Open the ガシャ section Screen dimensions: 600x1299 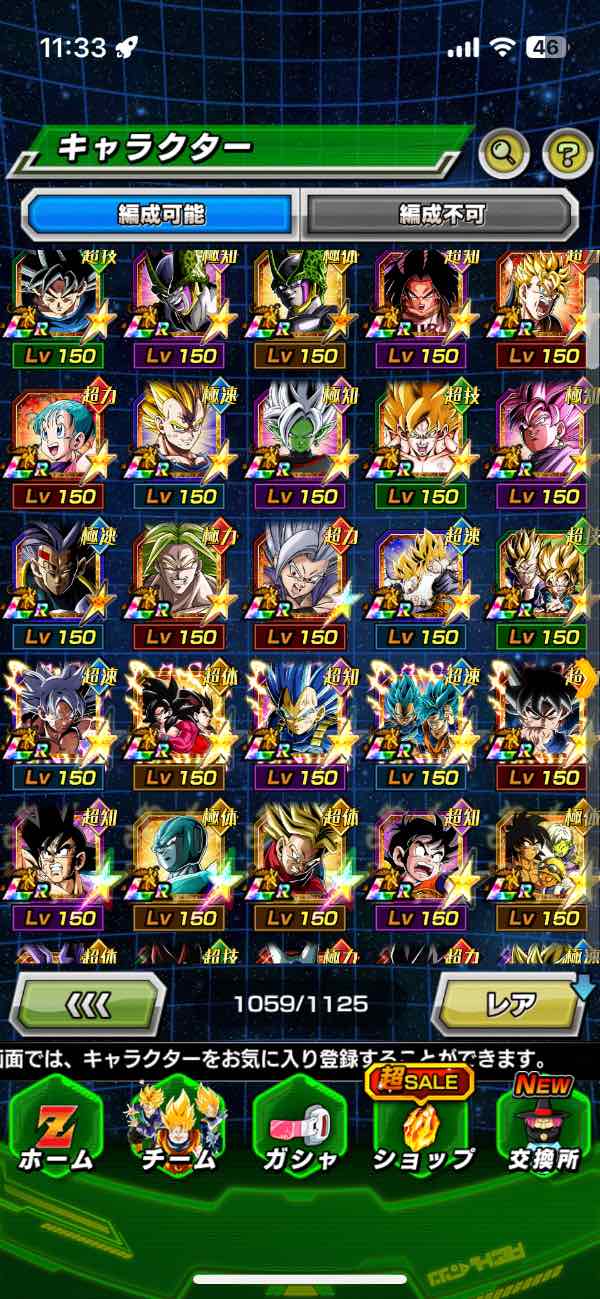click(x=298, y=1128)
